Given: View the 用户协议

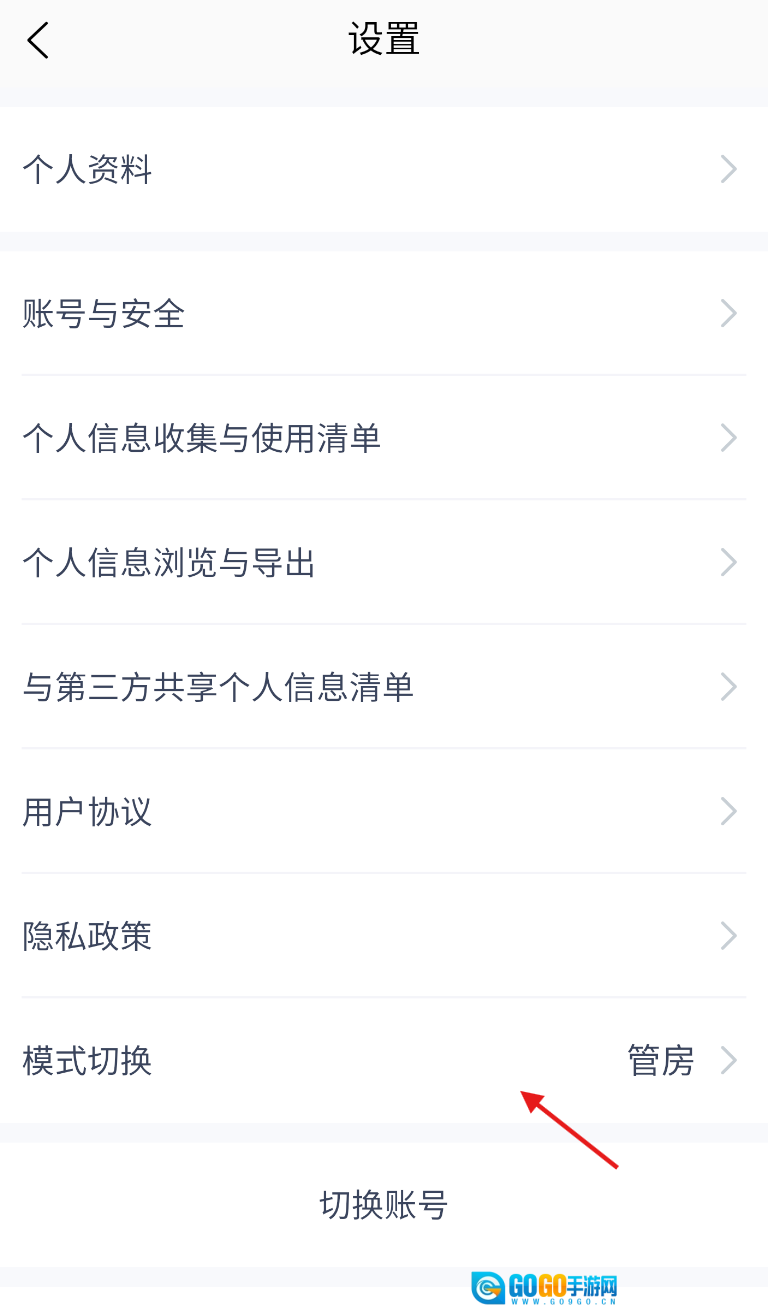Looking at the screenshot, I should (384, 811).
